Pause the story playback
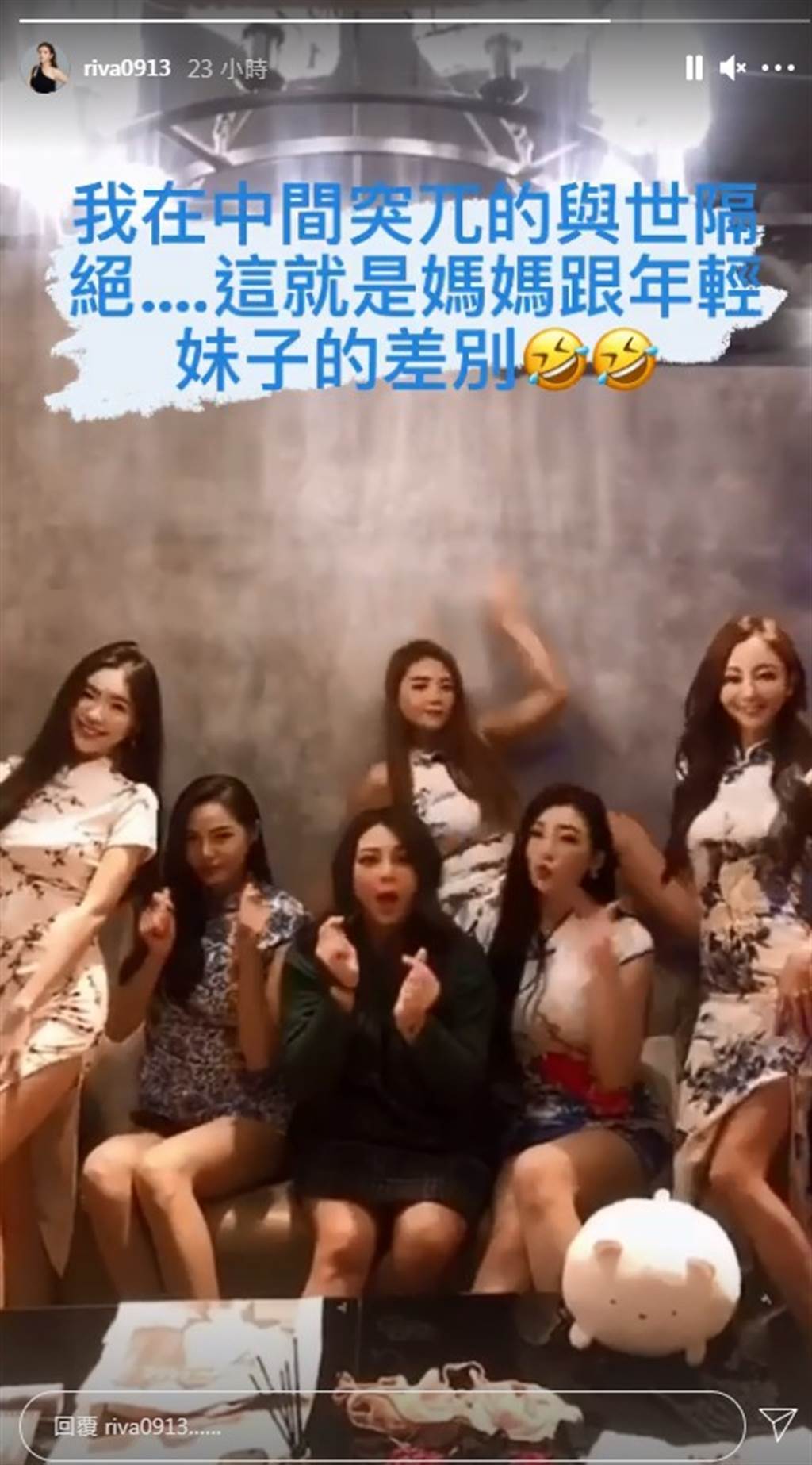 click(694, 68)
